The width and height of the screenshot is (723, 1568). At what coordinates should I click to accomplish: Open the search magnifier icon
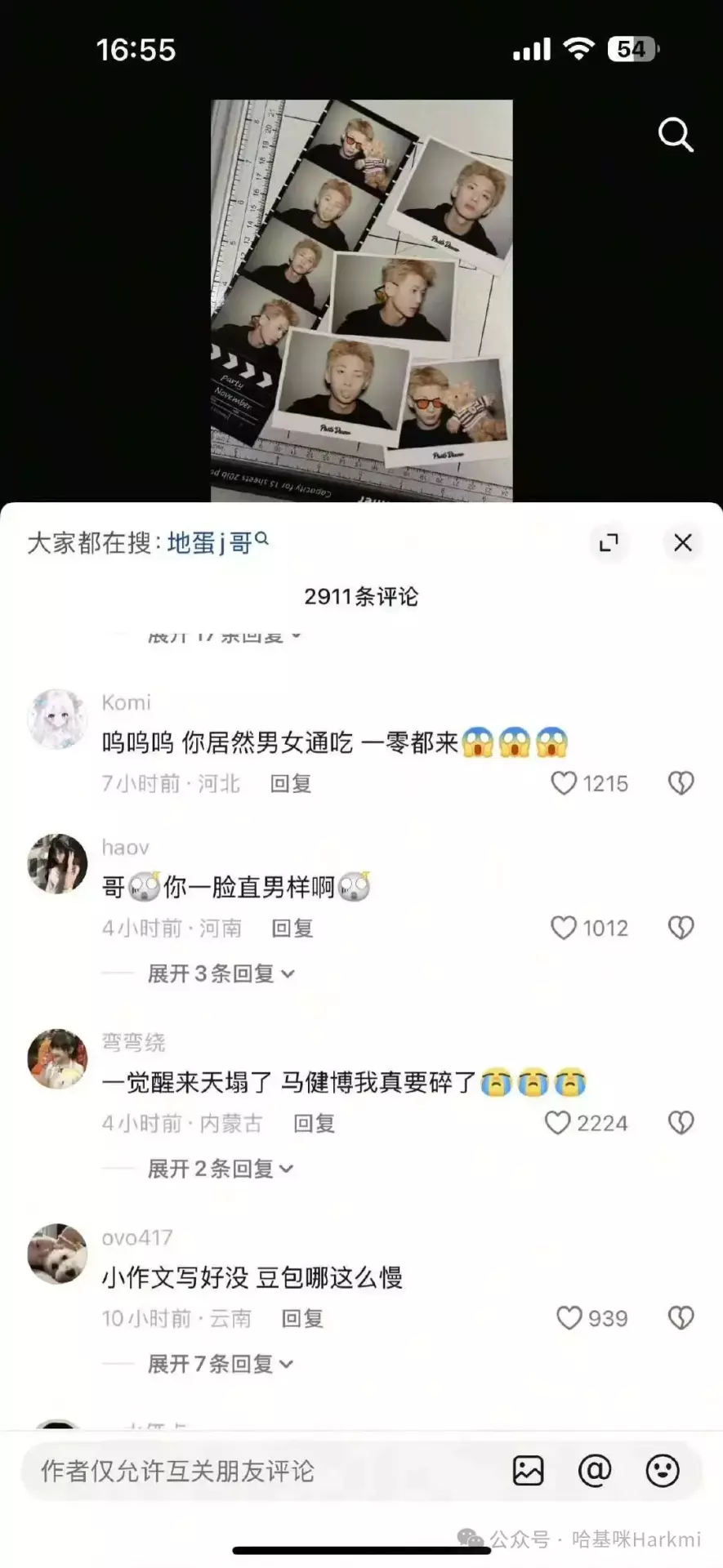tap(676, 135)
